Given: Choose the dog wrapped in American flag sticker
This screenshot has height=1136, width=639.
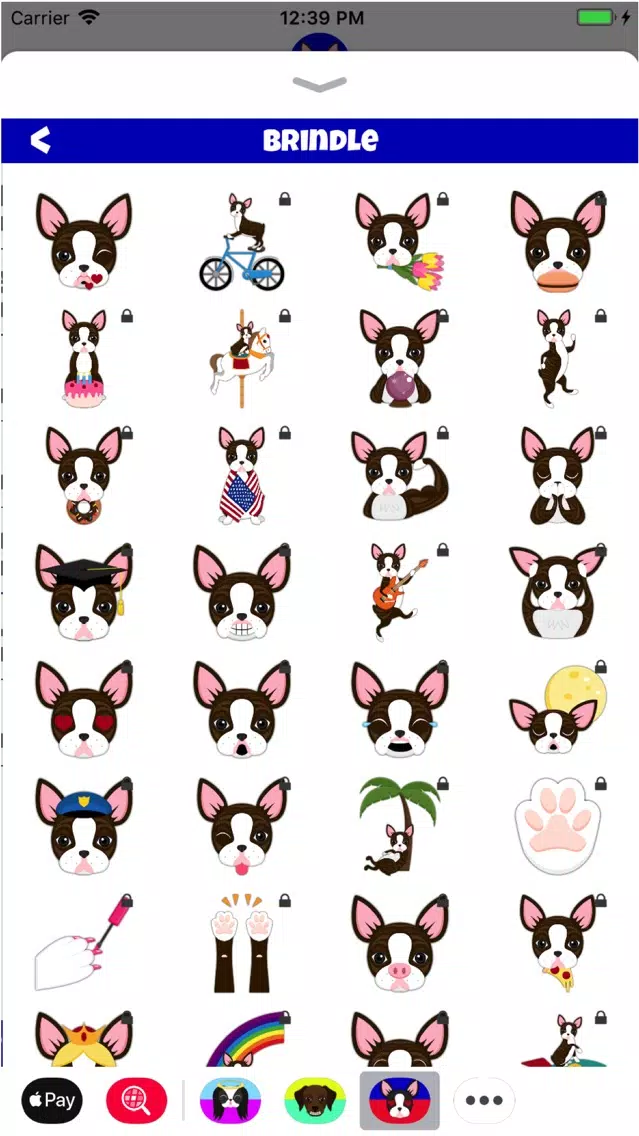Looking at the screenshot, I should (x=241, y=475).
